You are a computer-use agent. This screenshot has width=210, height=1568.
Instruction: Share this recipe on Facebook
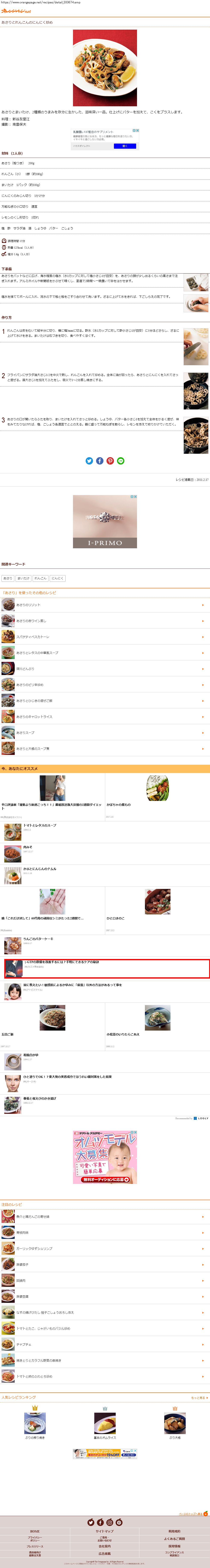(99, 461)
